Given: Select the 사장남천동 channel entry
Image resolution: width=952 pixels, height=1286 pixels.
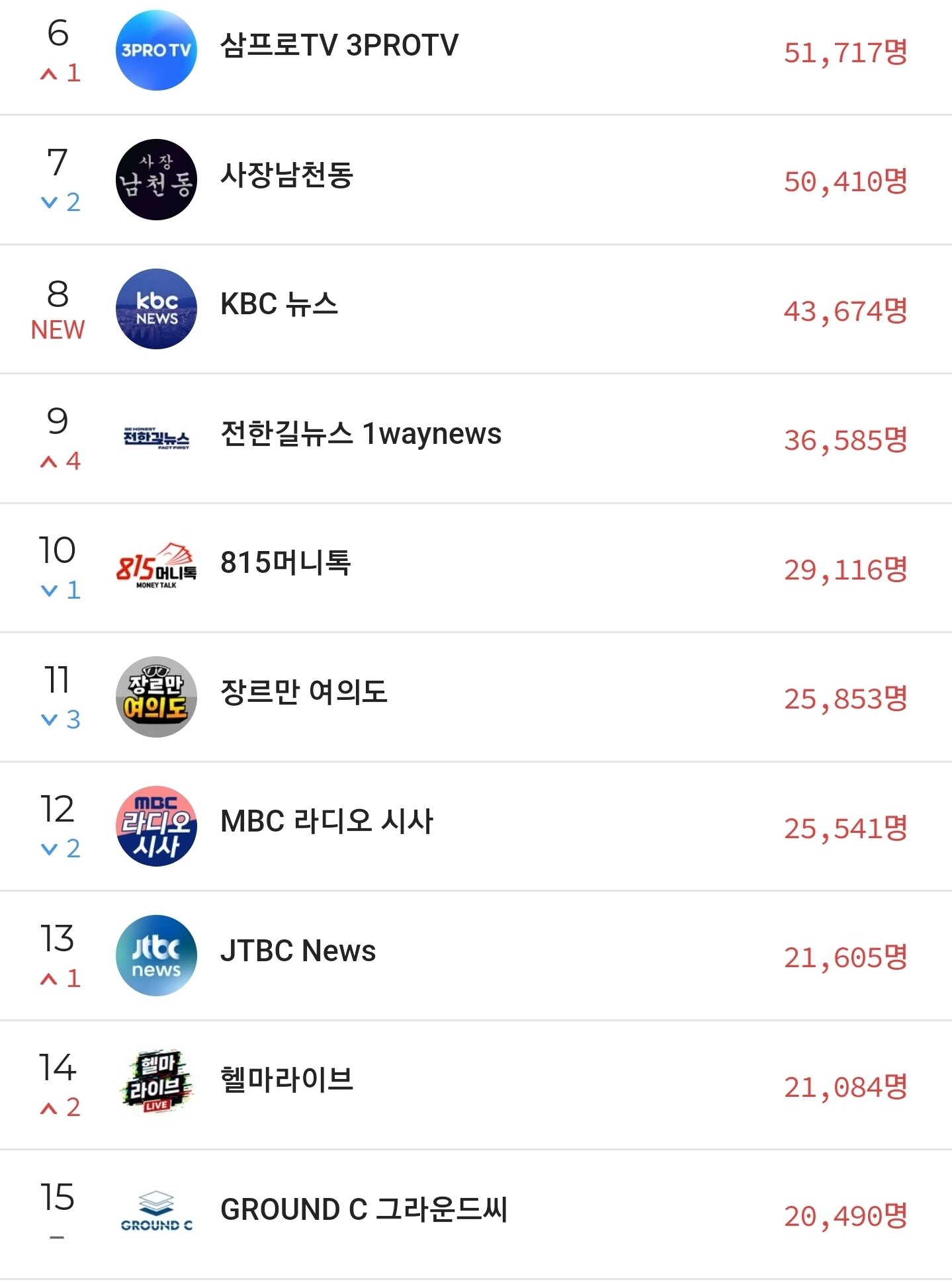Looking at the screenshot, I should [476, 180].
